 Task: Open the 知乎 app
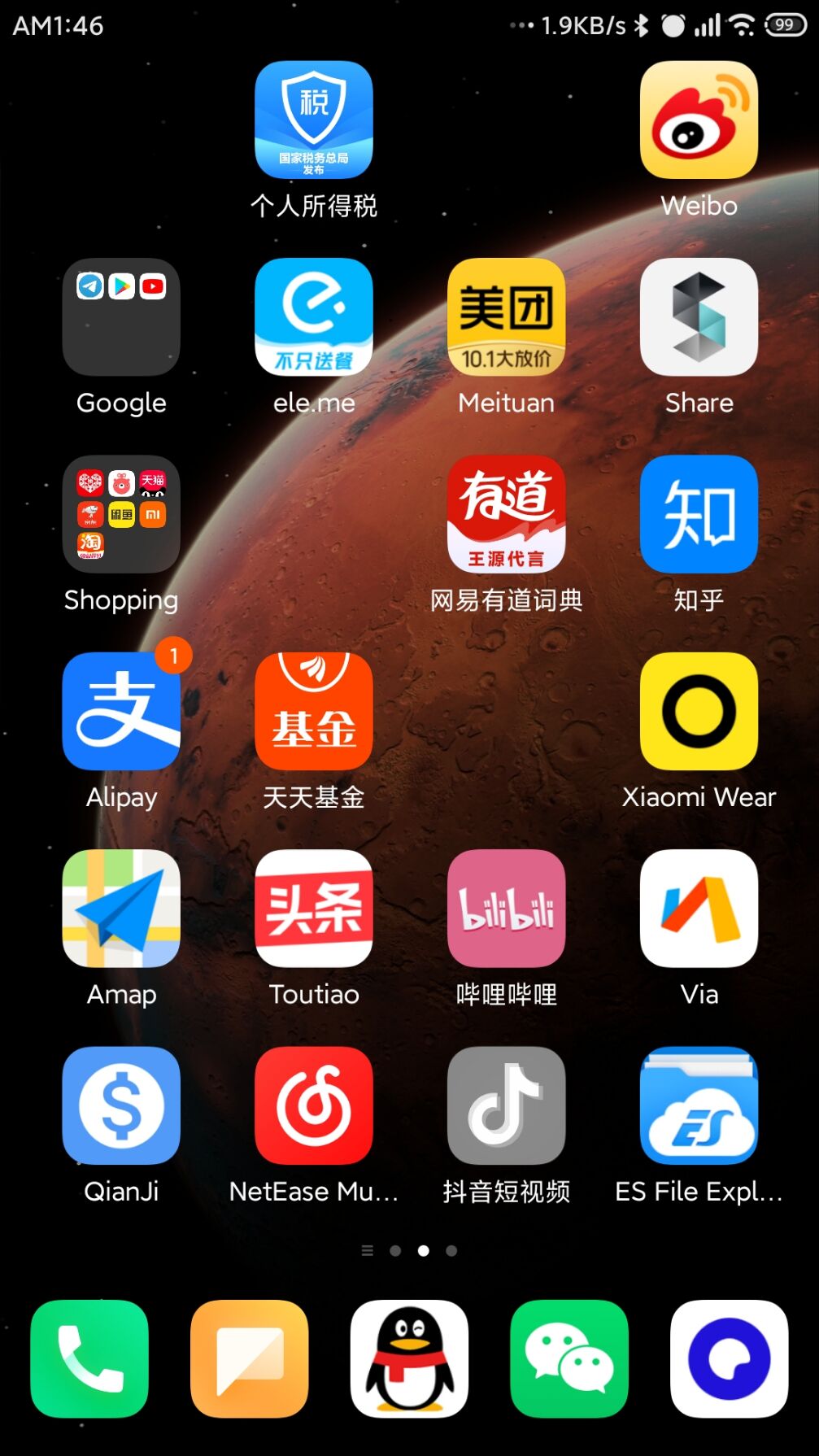[699, 514]
